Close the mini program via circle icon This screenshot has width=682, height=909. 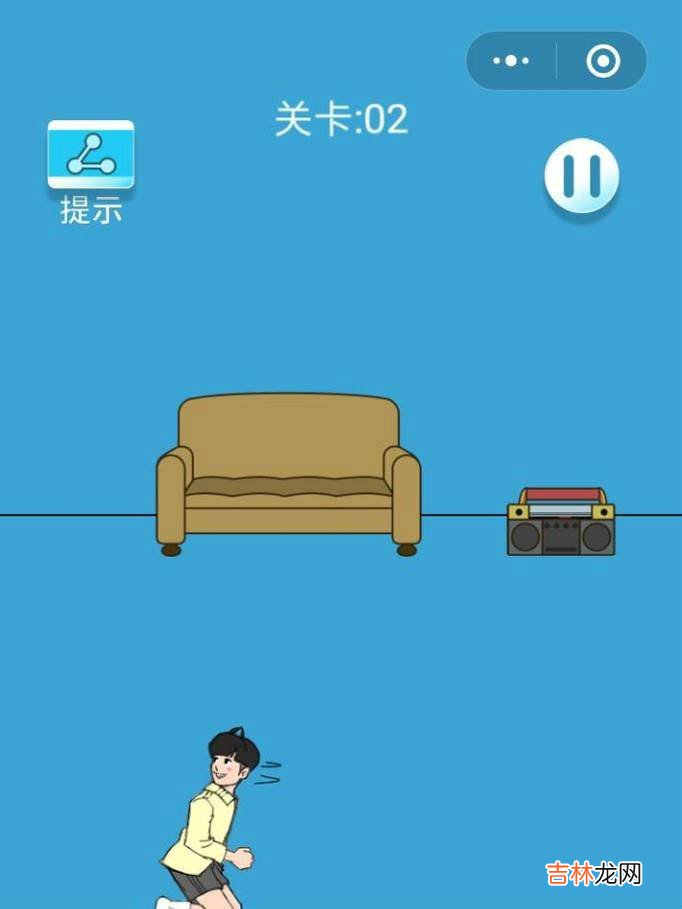point(602,62)
